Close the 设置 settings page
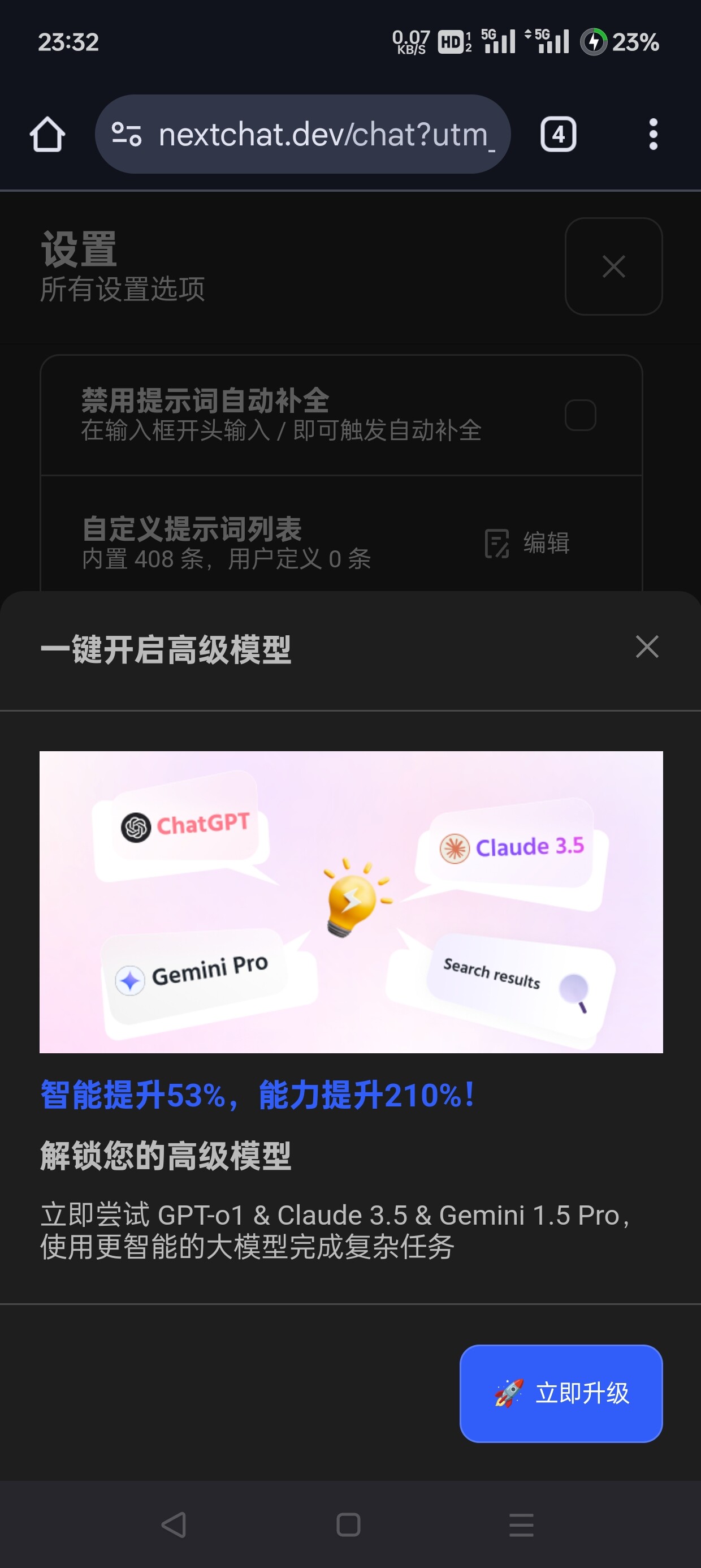Image resolution: width=701 pixels, height=1568 pixels. [613, 266]
